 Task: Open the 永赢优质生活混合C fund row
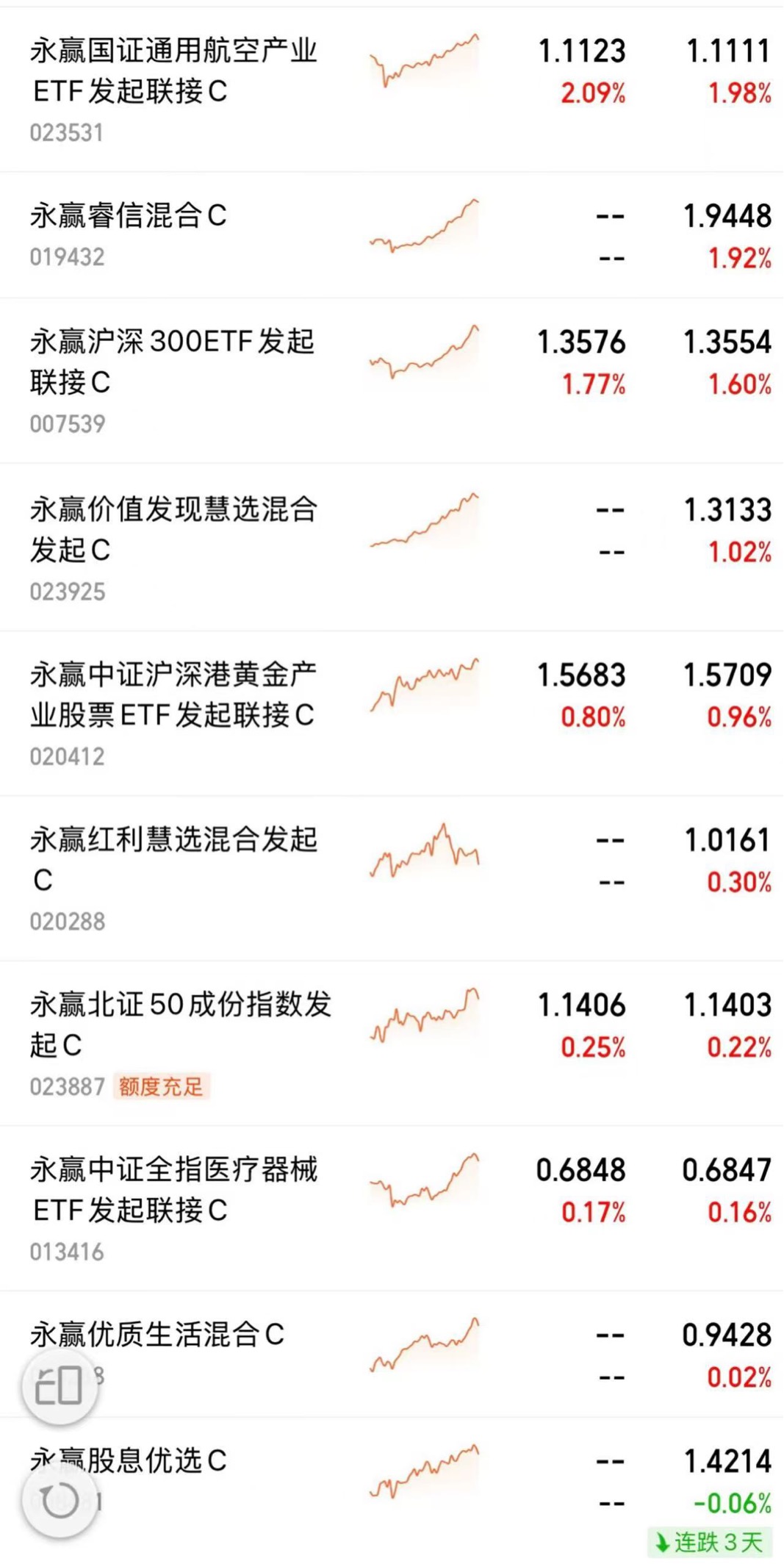pyautogui.click(x=392, y=1355)
